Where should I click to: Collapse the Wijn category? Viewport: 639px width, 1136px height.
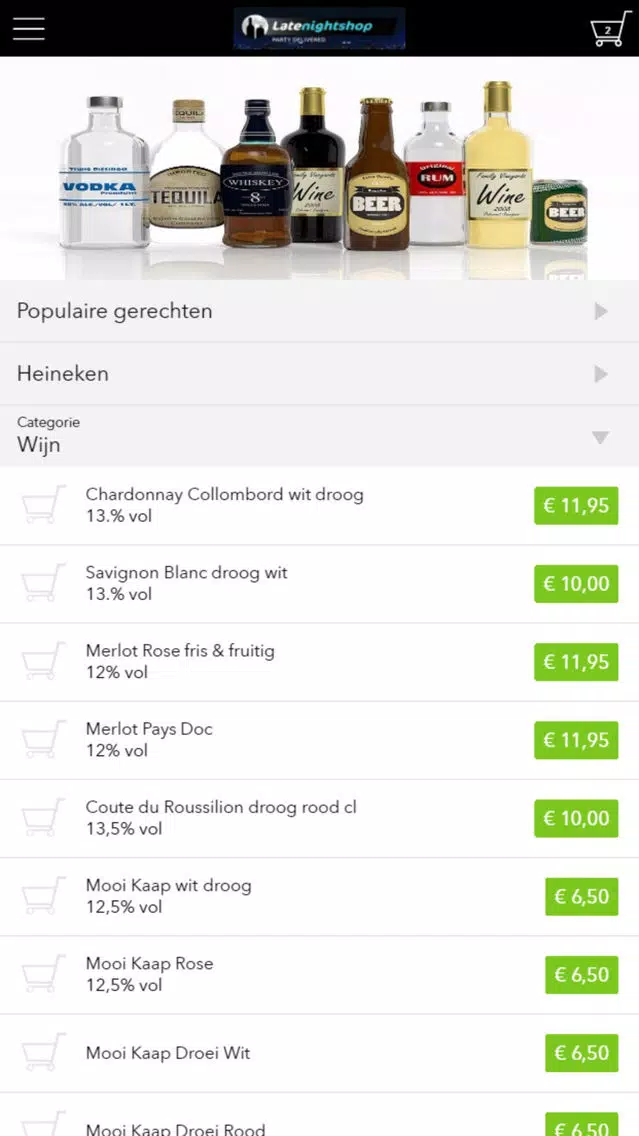point(320,436)
